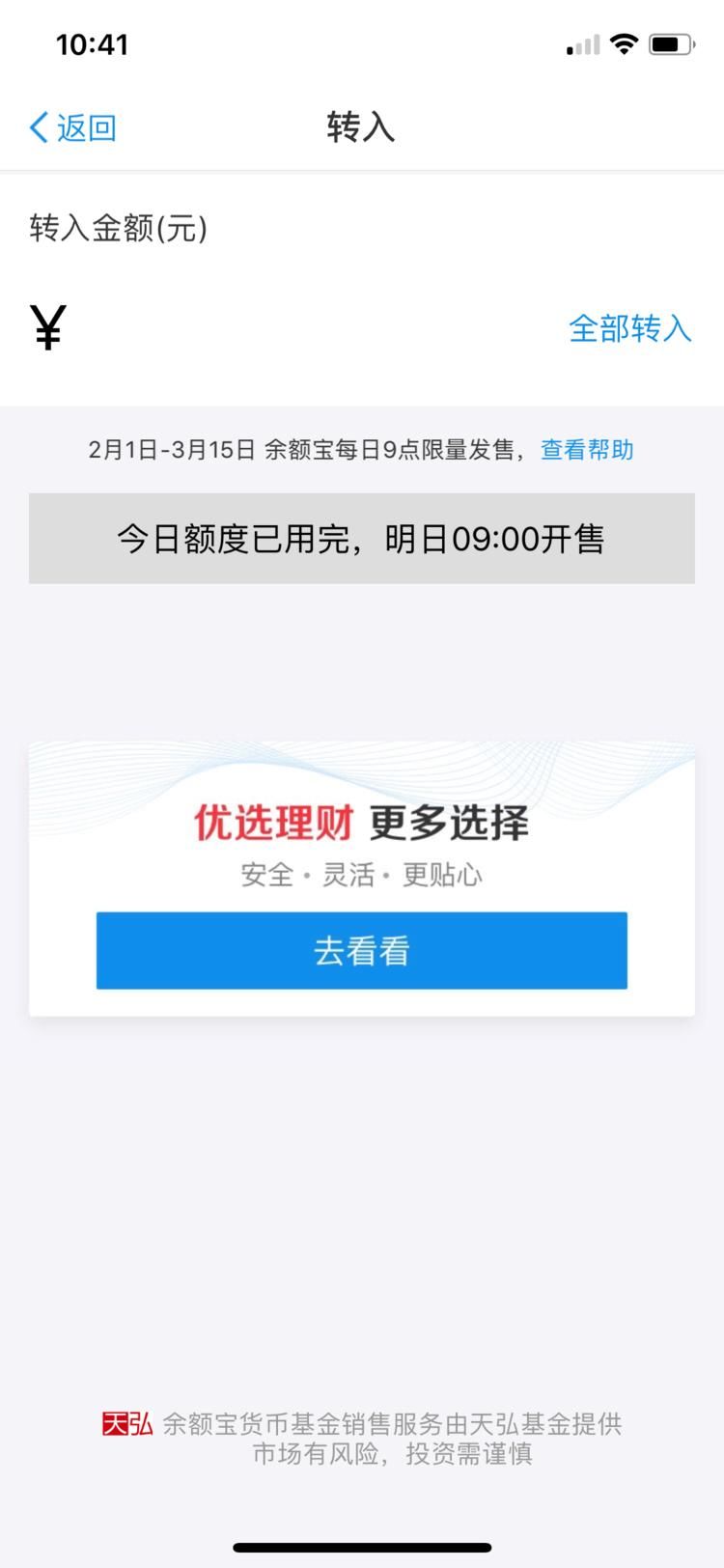Tap the cellular signal bars icon
The image size is (724, 1568).
coord(580,42)
